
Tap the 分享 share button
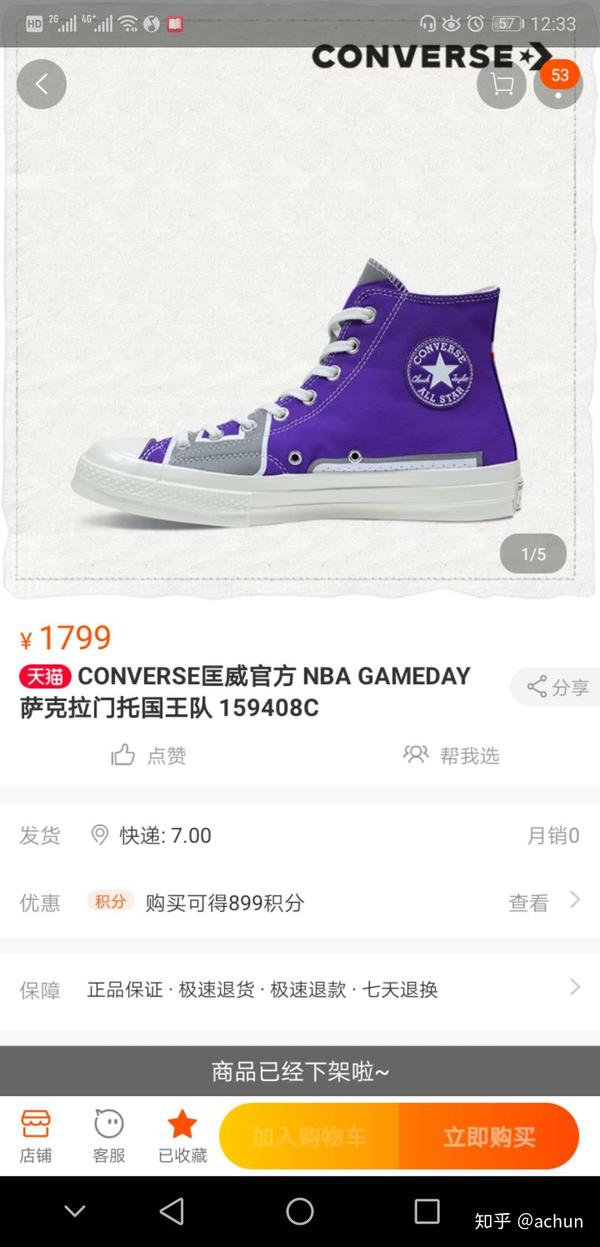558,687
